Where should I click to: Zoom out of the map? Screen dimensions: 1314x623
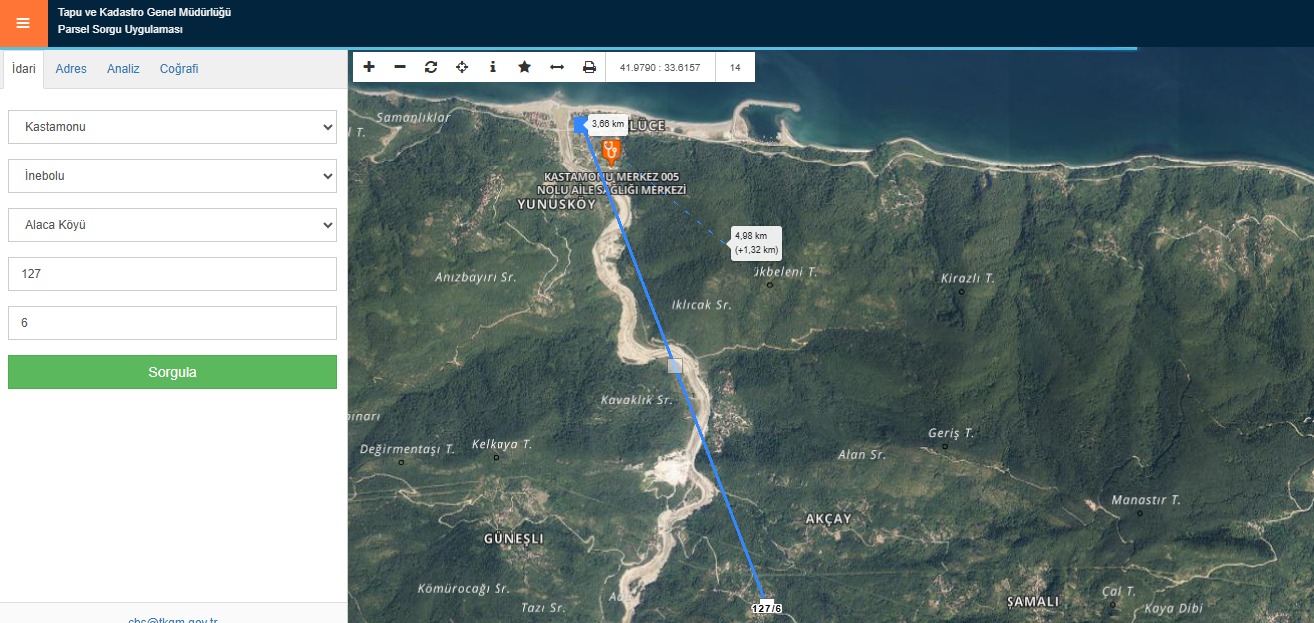pyautogui.click(x=400, y=67)
